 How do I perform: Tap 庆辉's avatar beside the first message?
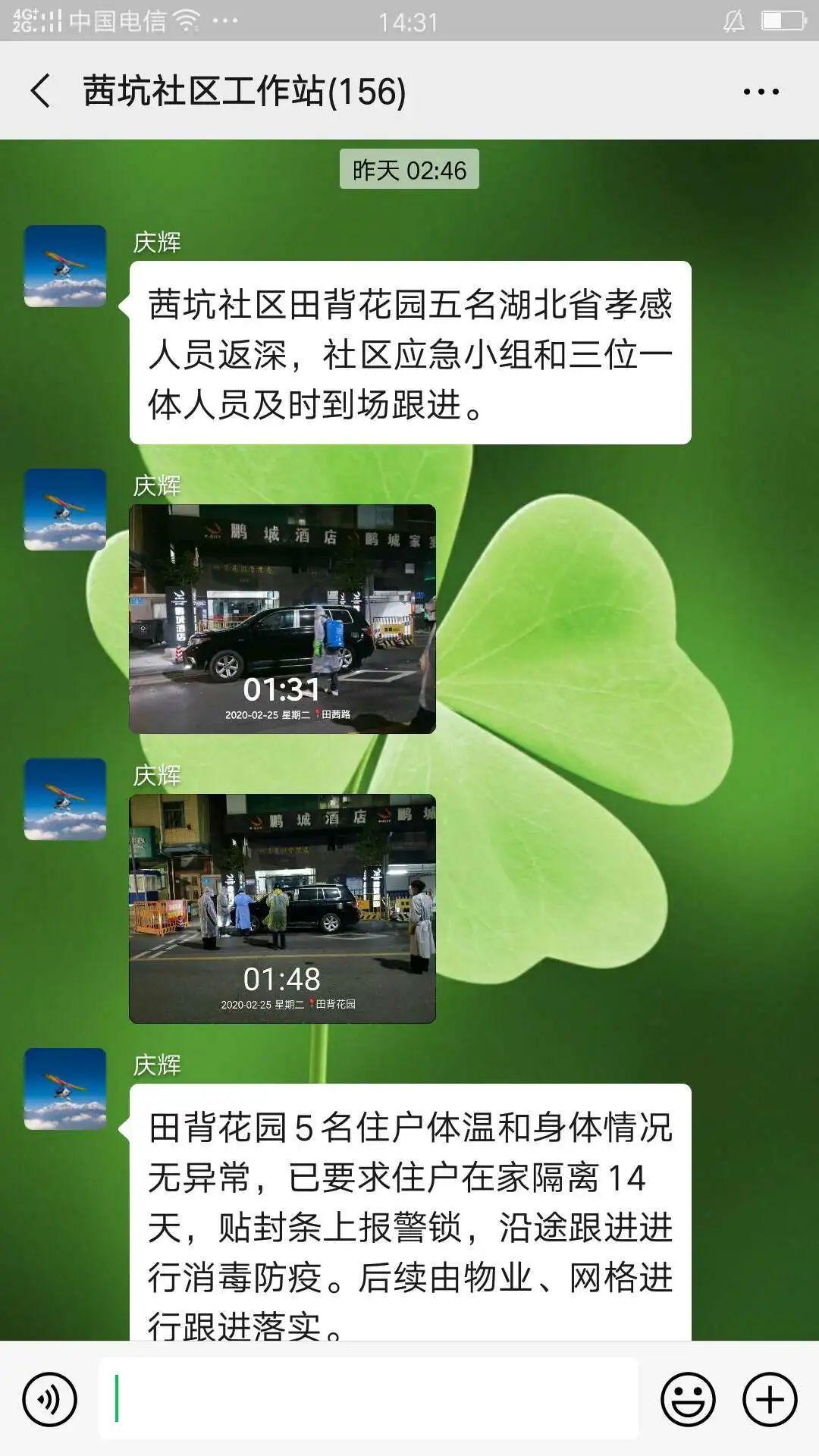65,266
